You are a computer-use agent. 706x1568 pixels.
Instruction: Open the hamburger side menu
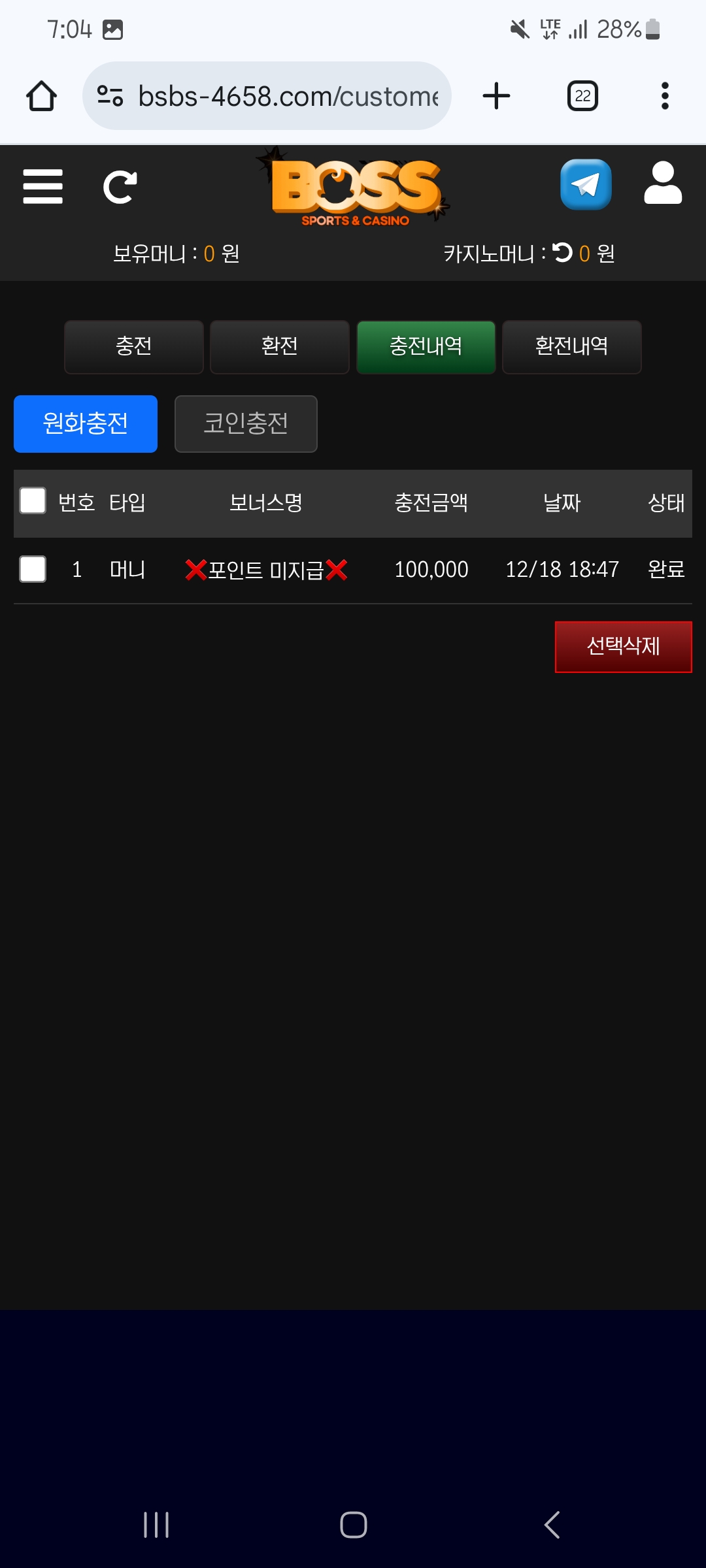click(x=43, y=187)
